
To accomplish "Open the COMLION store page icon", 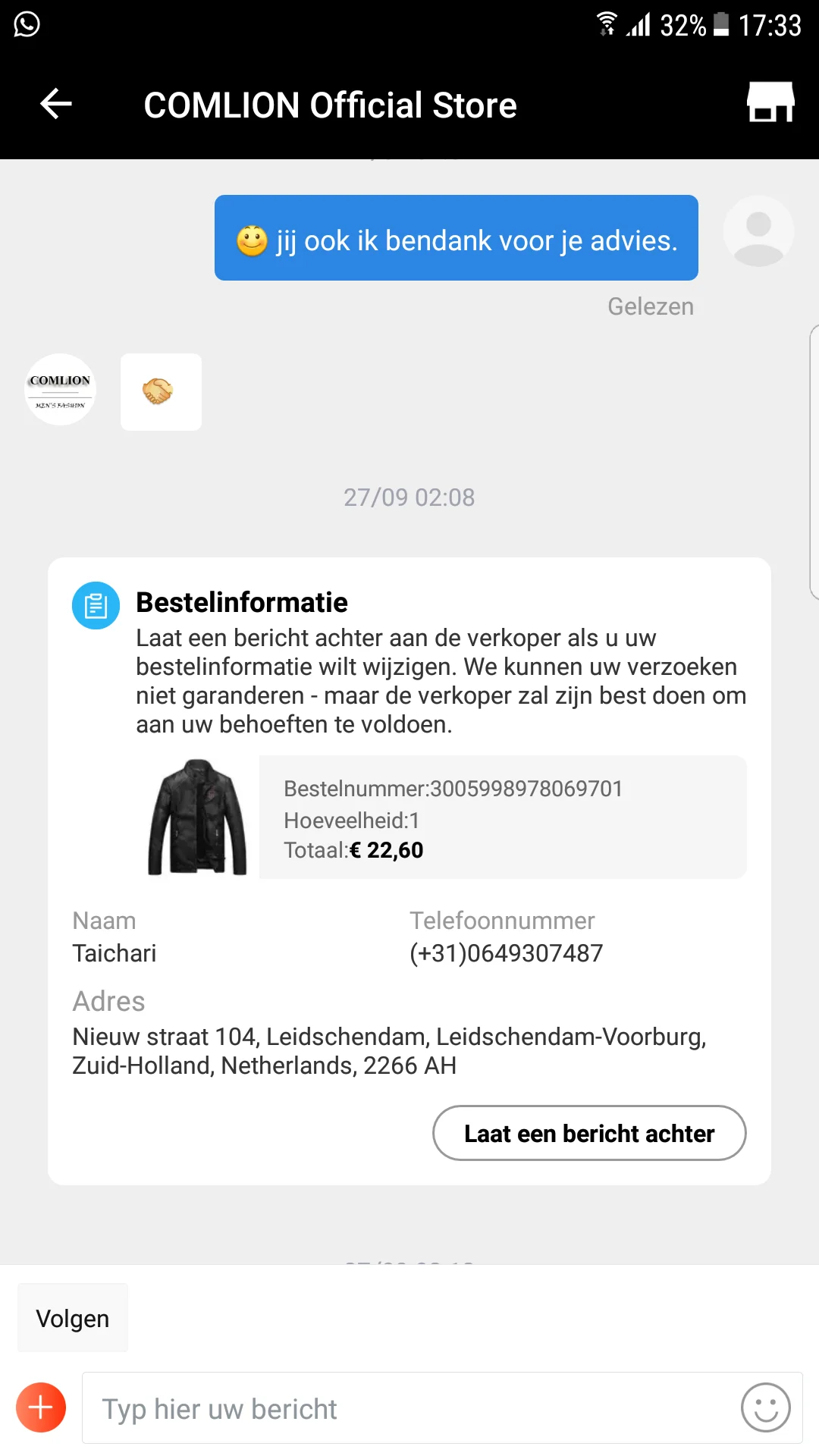I will click(x=770, y=102).
